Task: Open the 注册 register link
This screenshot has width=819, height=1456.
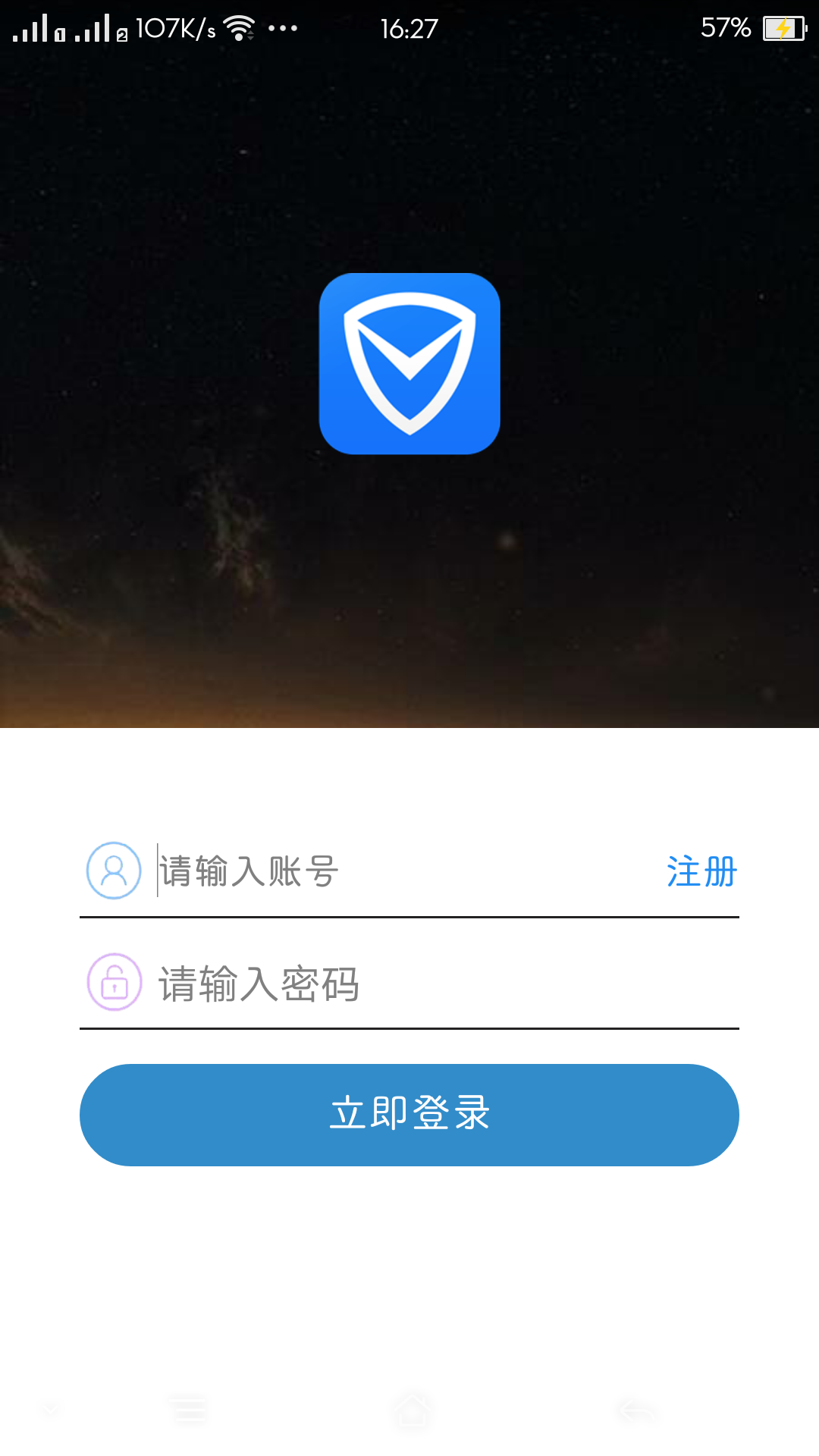Action: [701, 871]
